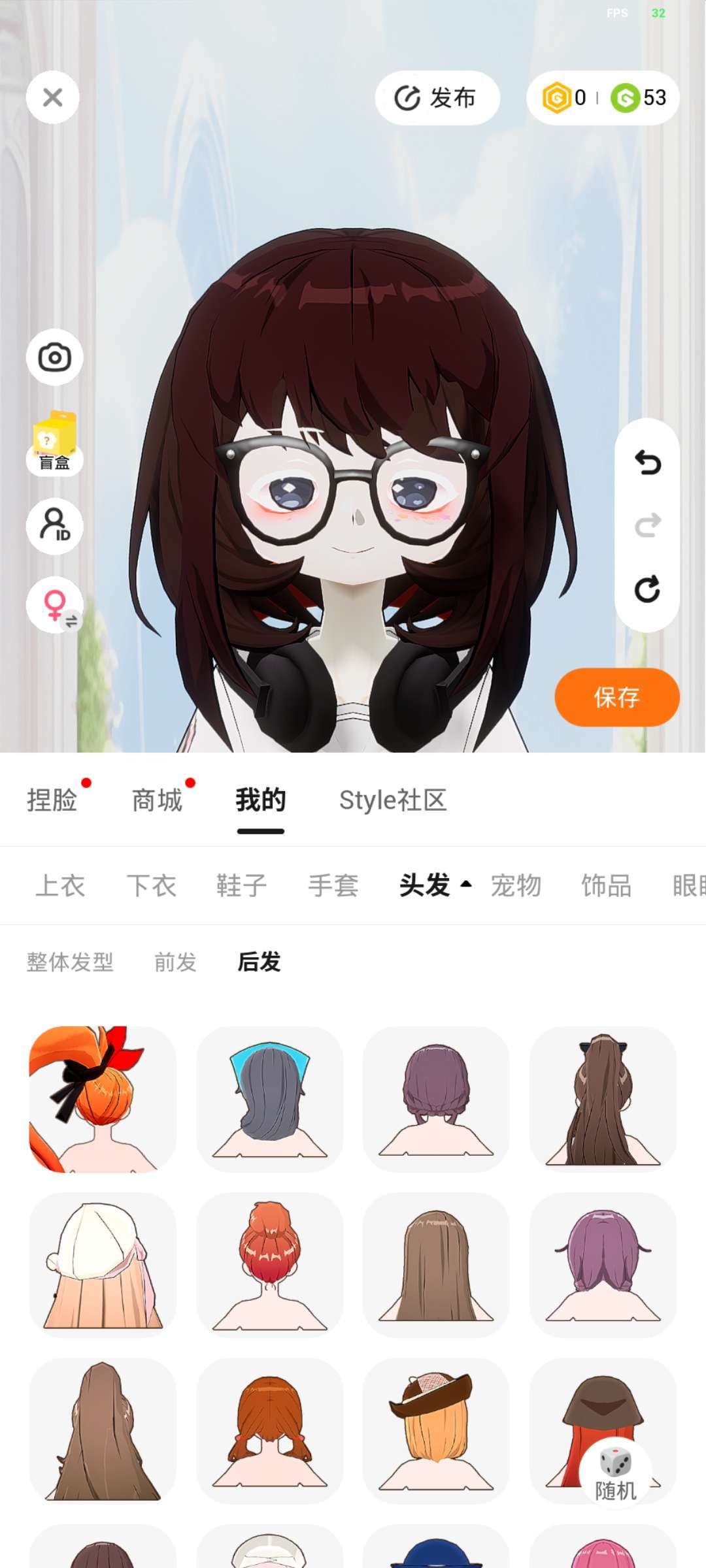Save the avatar with 保存
Screen dimensions: 706x1568
616,697
